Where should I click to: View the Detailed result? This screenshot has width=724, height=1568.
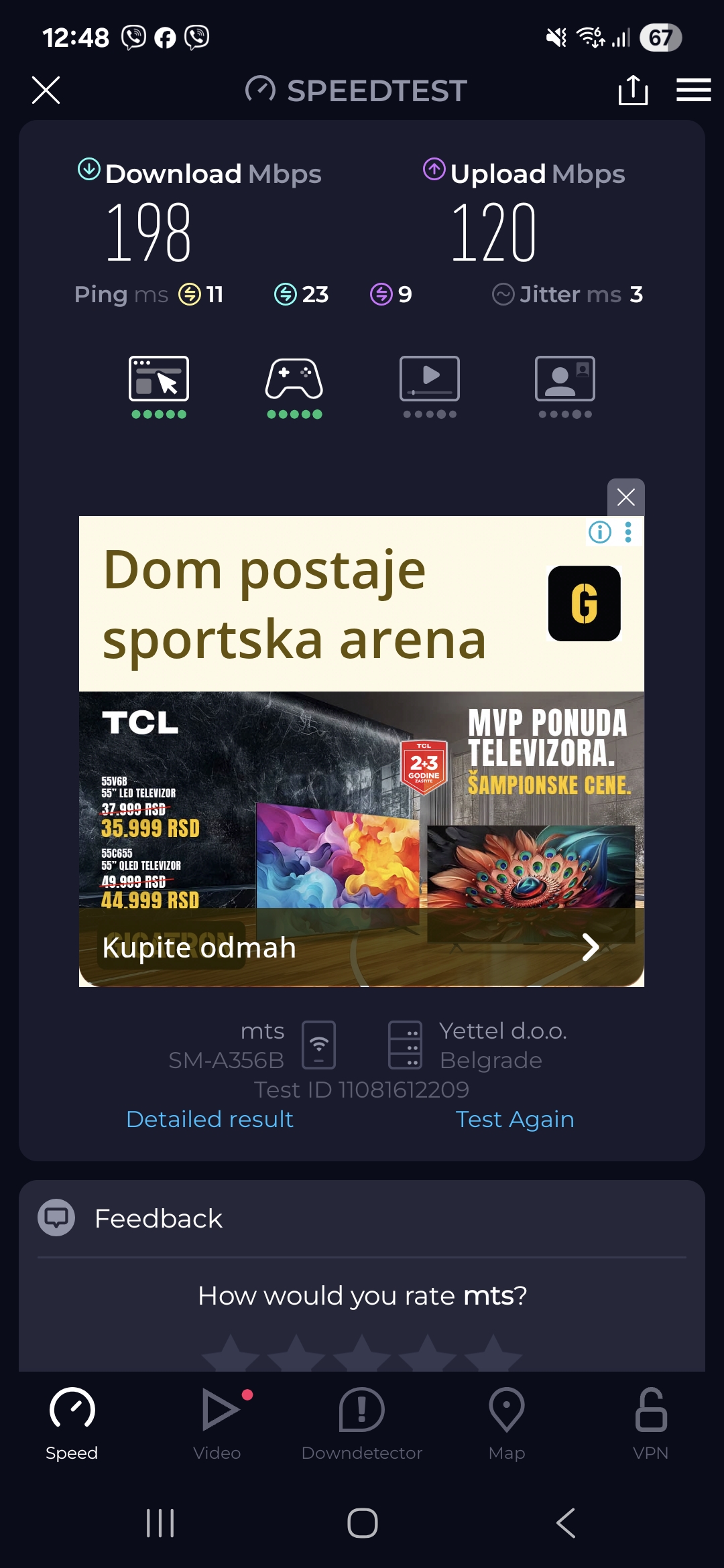tap(210, 1119)
